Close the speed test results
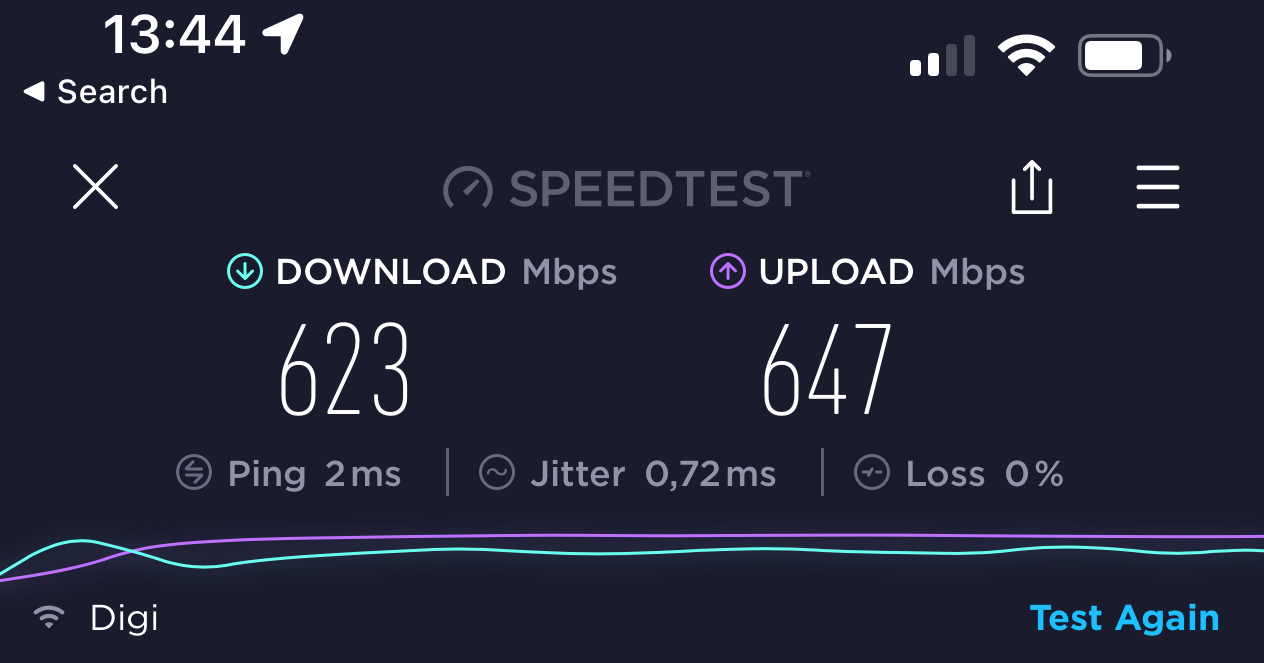 tap(96, 187)
